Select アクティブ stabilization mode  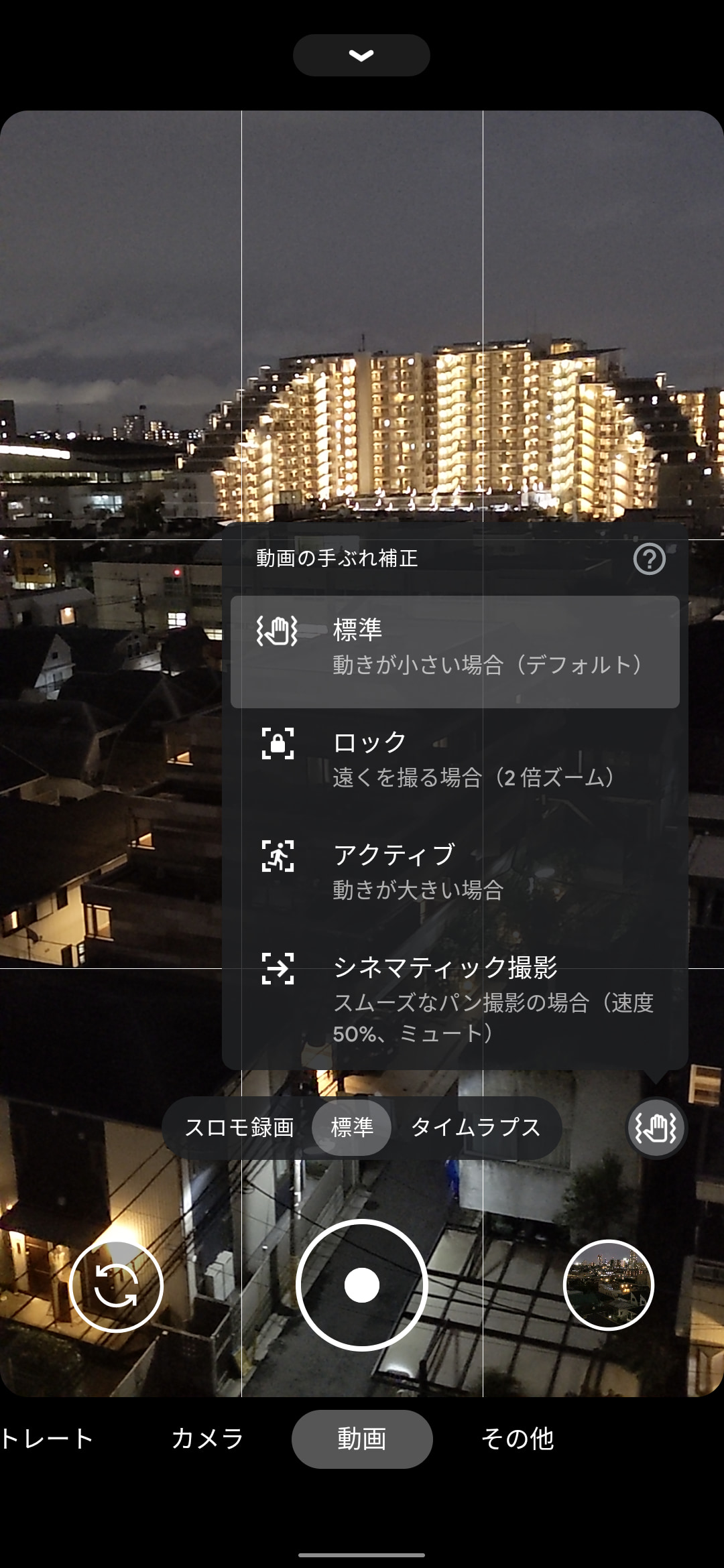[x=455, y=872]
